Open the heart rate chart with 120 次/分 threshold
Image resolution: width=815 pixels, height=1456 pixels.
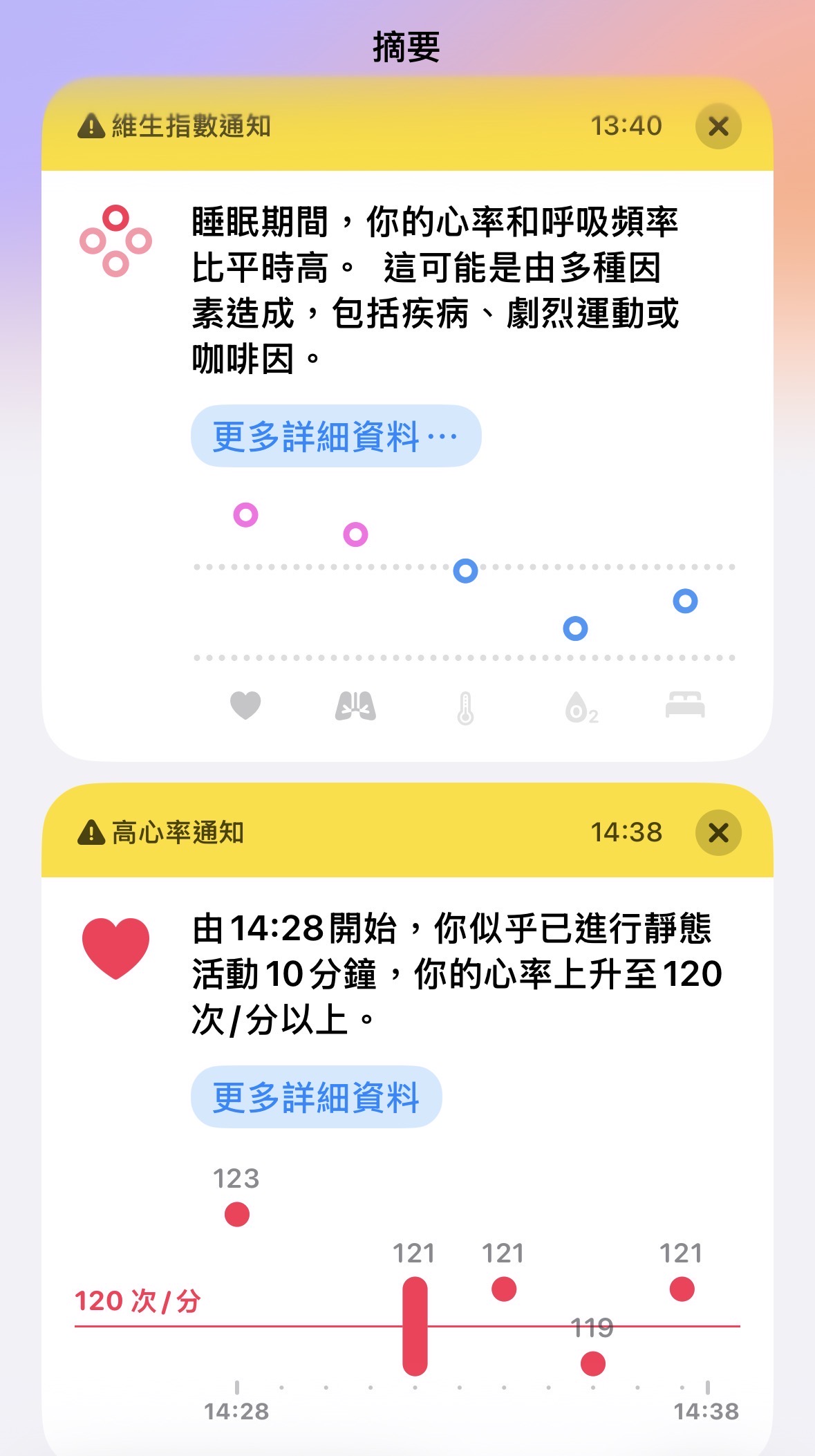point(408,1293)
